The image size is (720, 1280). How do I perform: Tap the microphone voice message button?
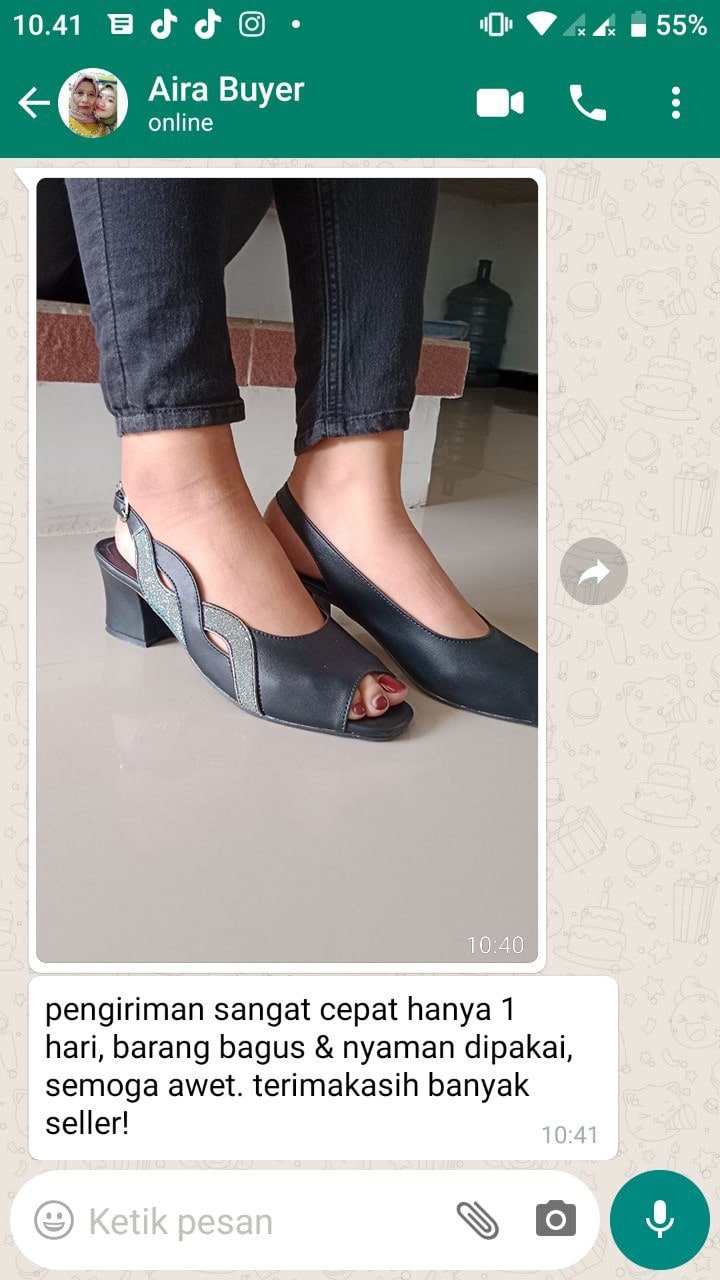tap(659, 1220)
